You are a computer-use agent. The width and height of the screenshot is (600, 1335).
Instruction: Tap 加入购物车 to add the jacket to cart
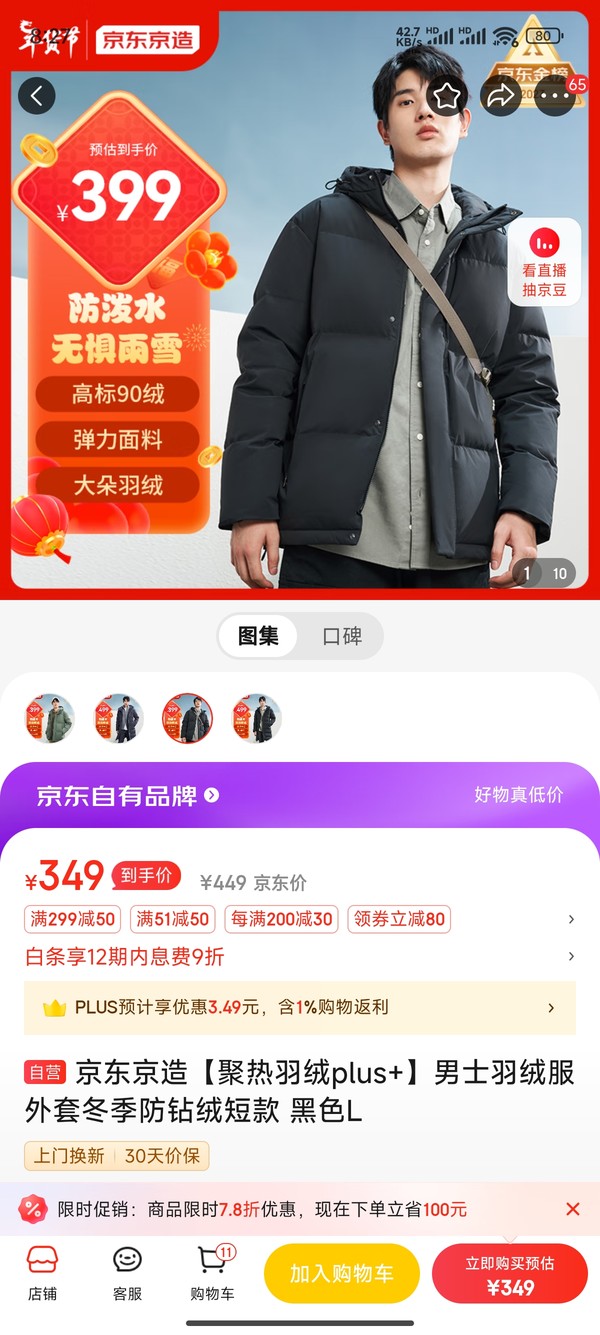[x=341, y=1274]
